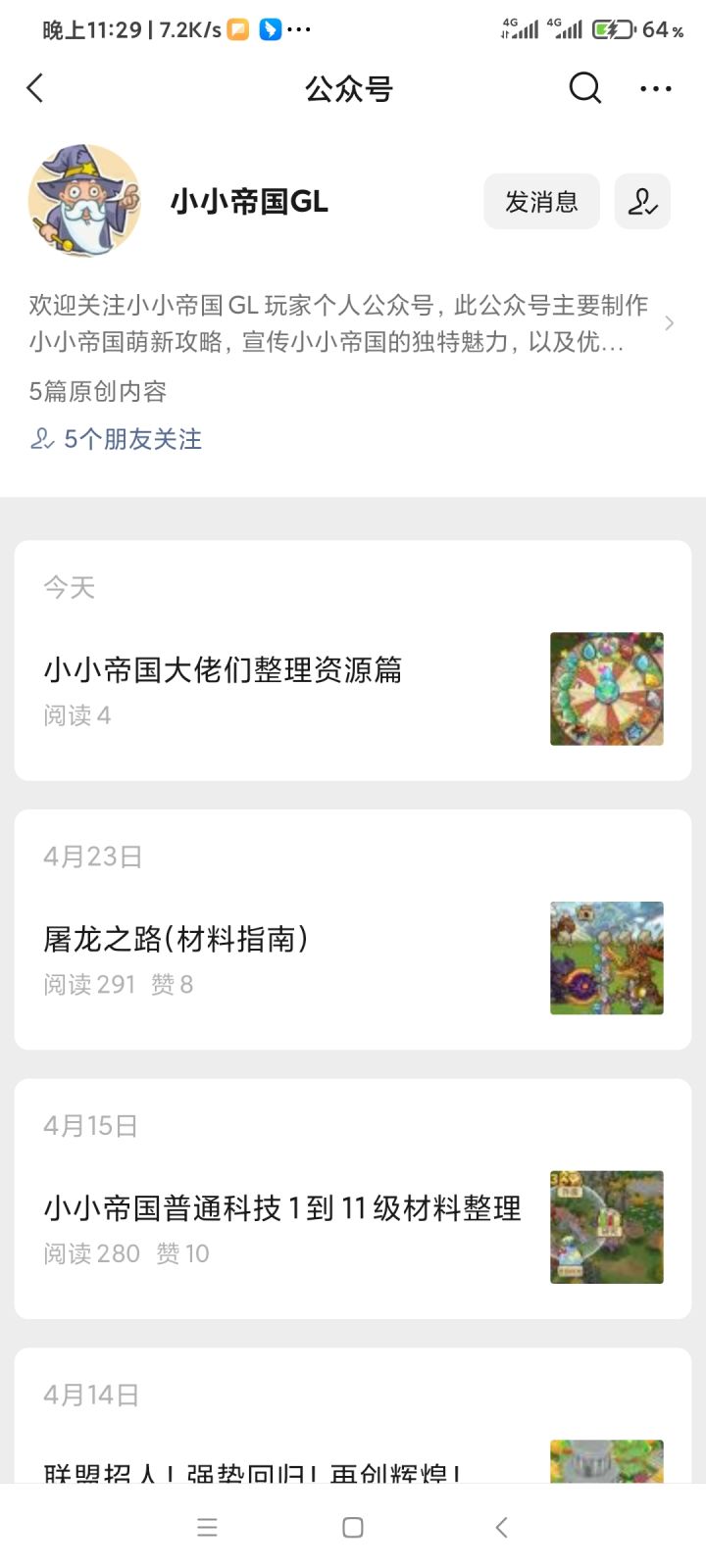
Task: Open article 屠龙之路(材料指南)
Action: tap(176, 939)
